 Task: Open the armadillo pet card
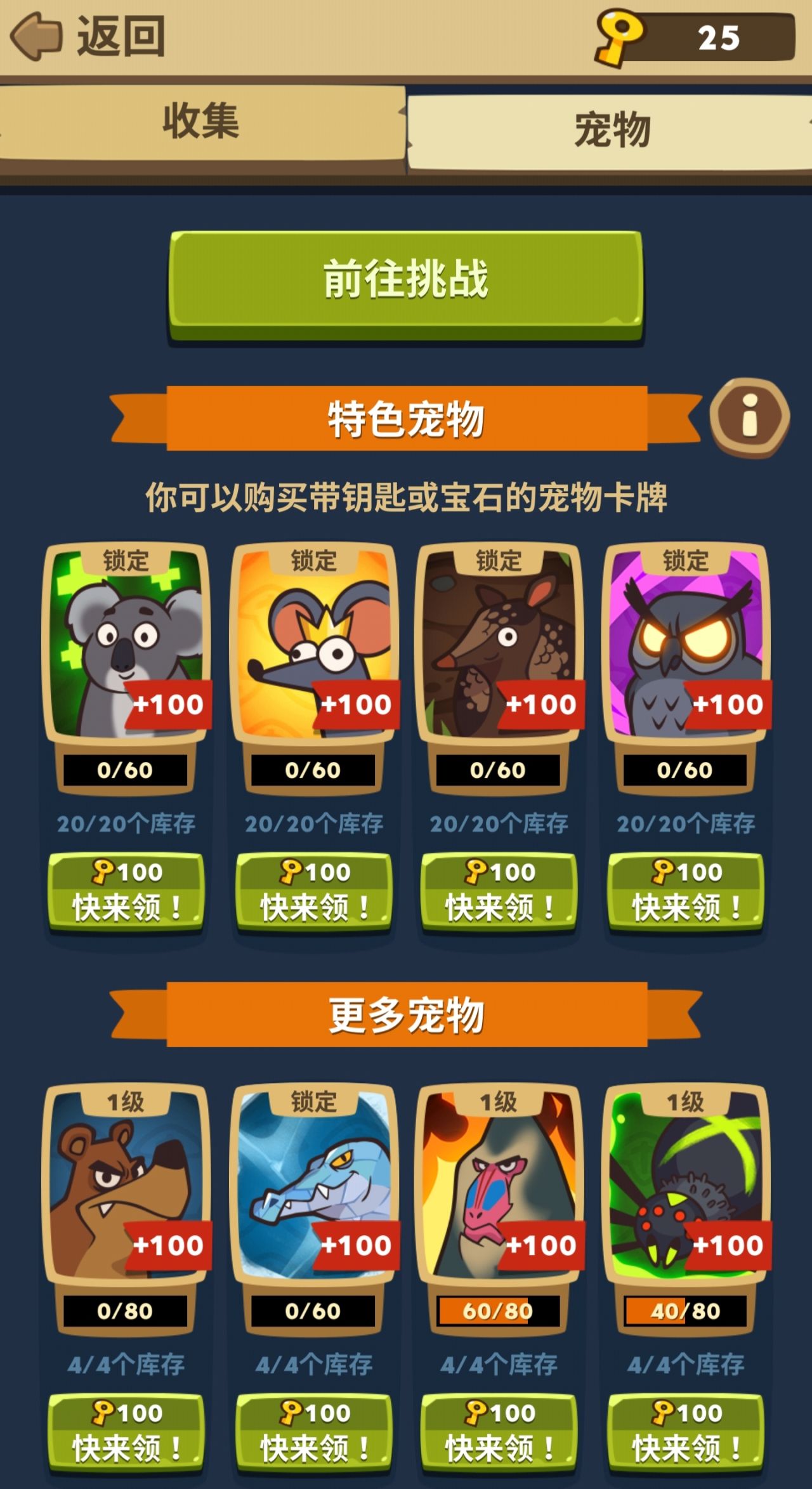coord(499,642)
